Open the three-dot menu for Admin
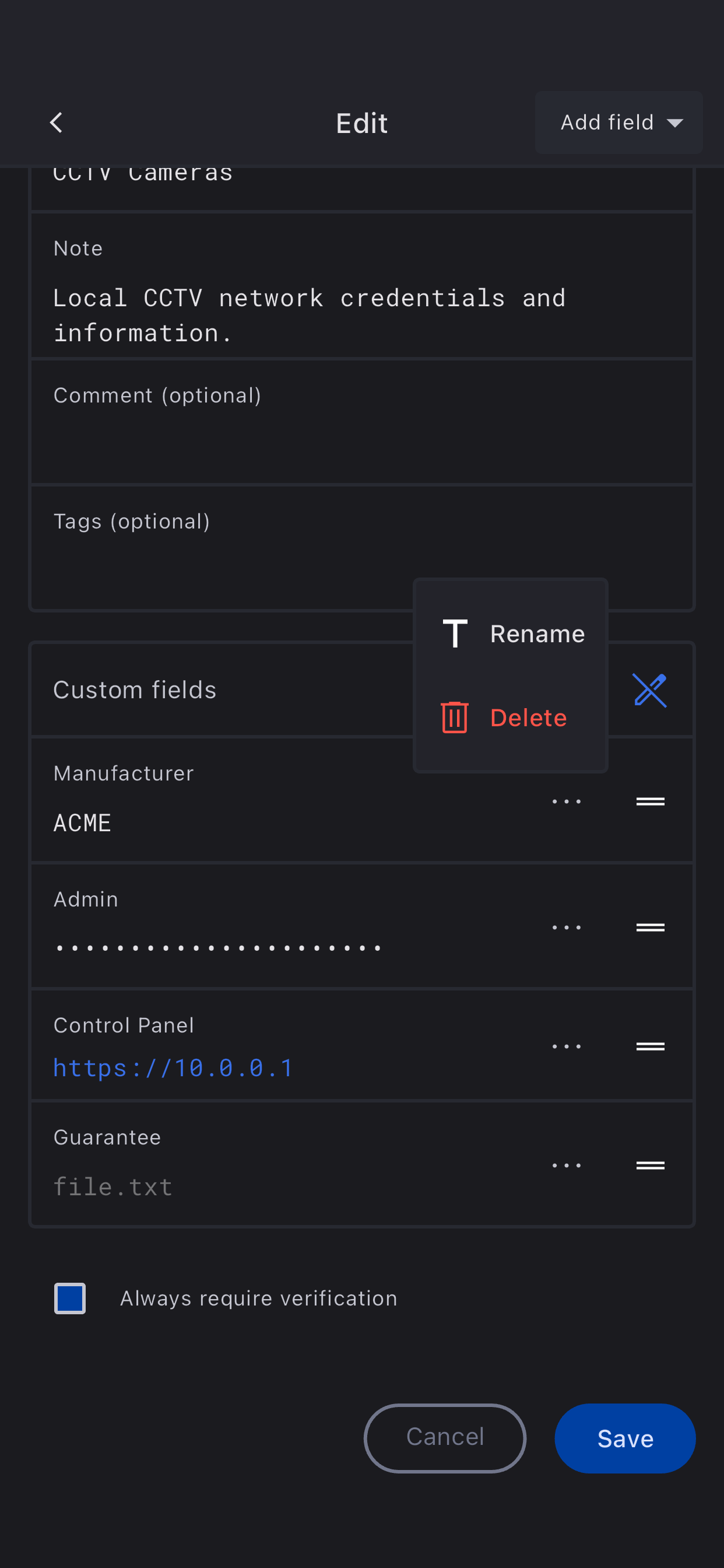724x1568 pixels. pyautogui.click(x=567, y=927)
